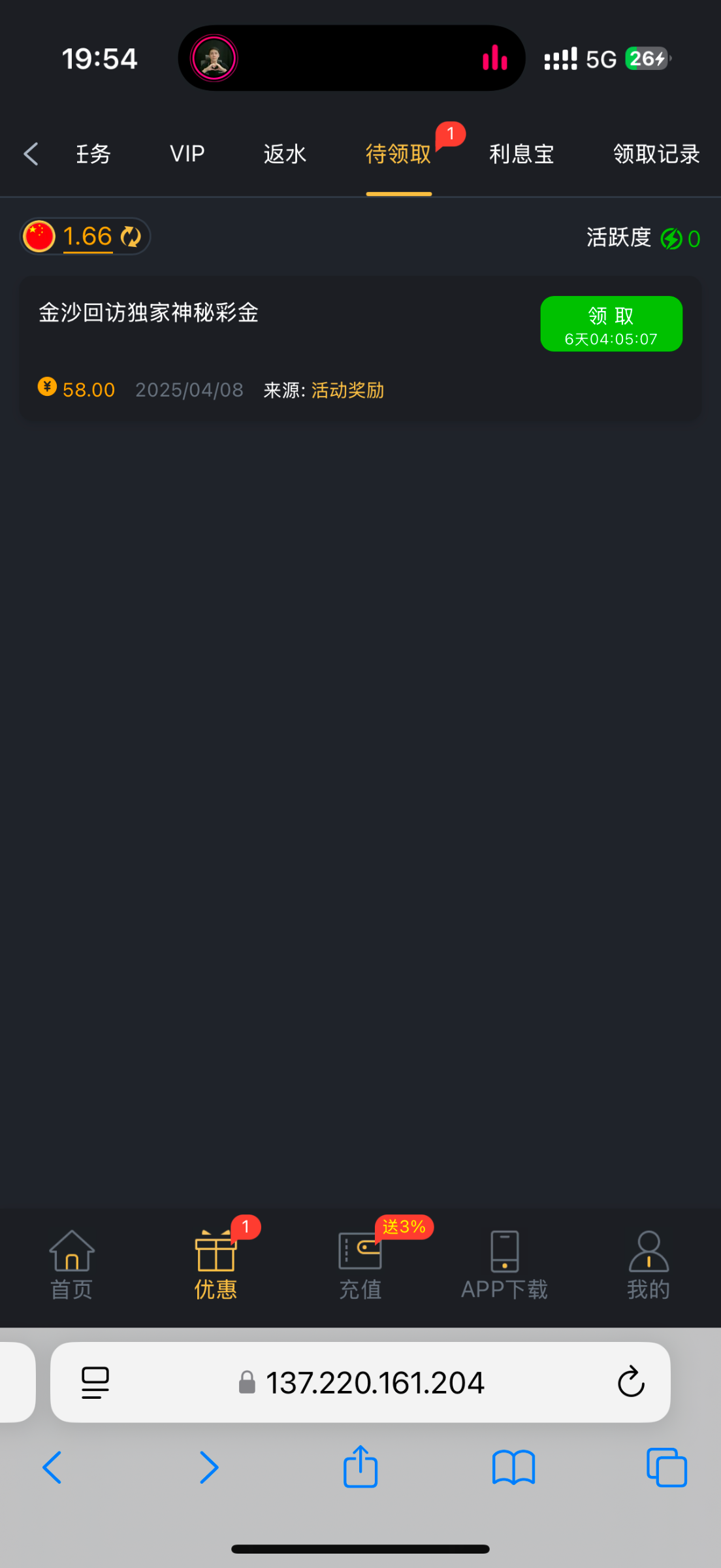Image resolution: width=721 pixels, height=1568 pixels.
Task: Open the 优惠 promotions tab
Action: pos(216,1265)
